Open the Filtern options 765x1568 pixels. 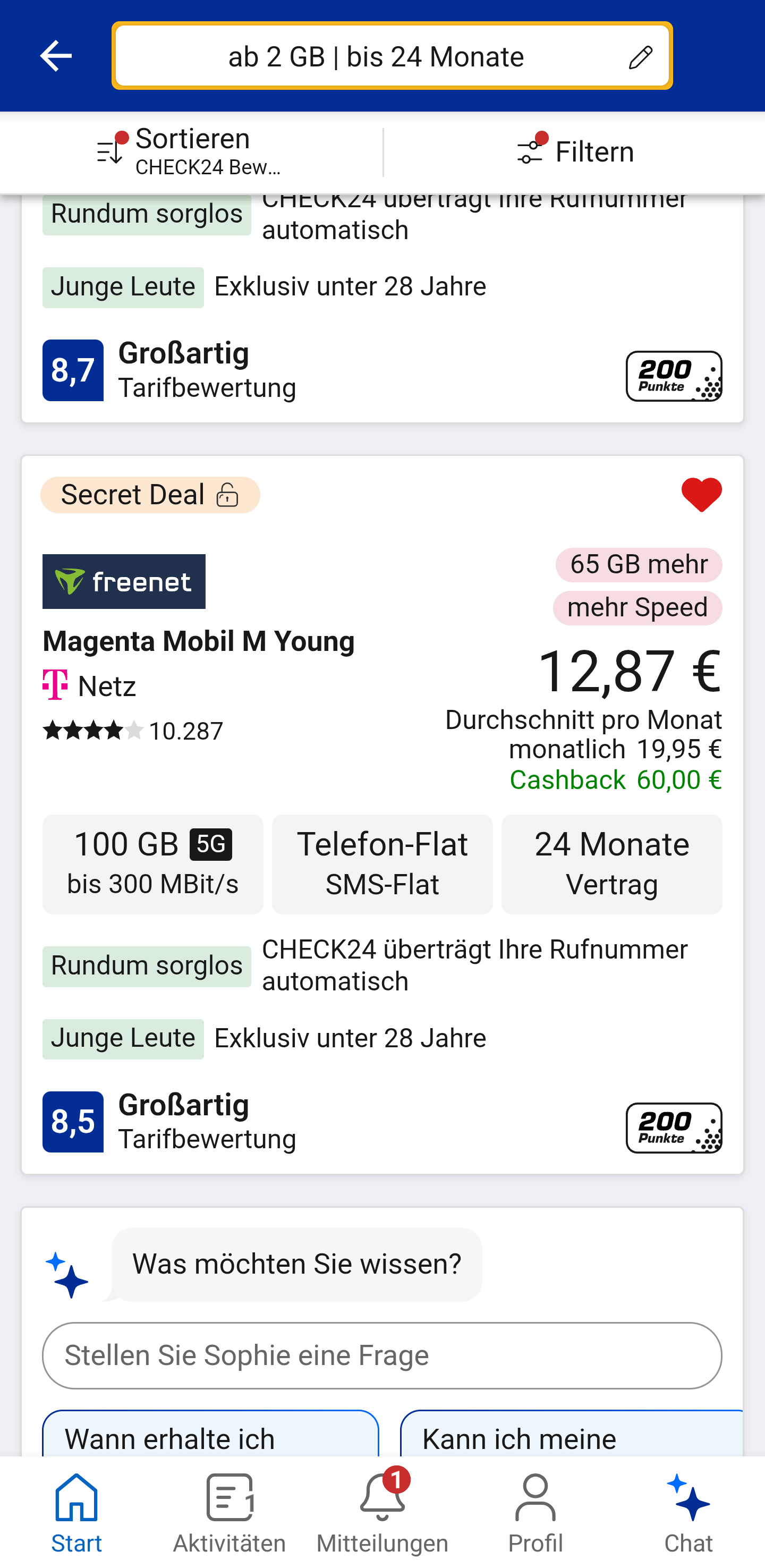(x=574, y=152)
